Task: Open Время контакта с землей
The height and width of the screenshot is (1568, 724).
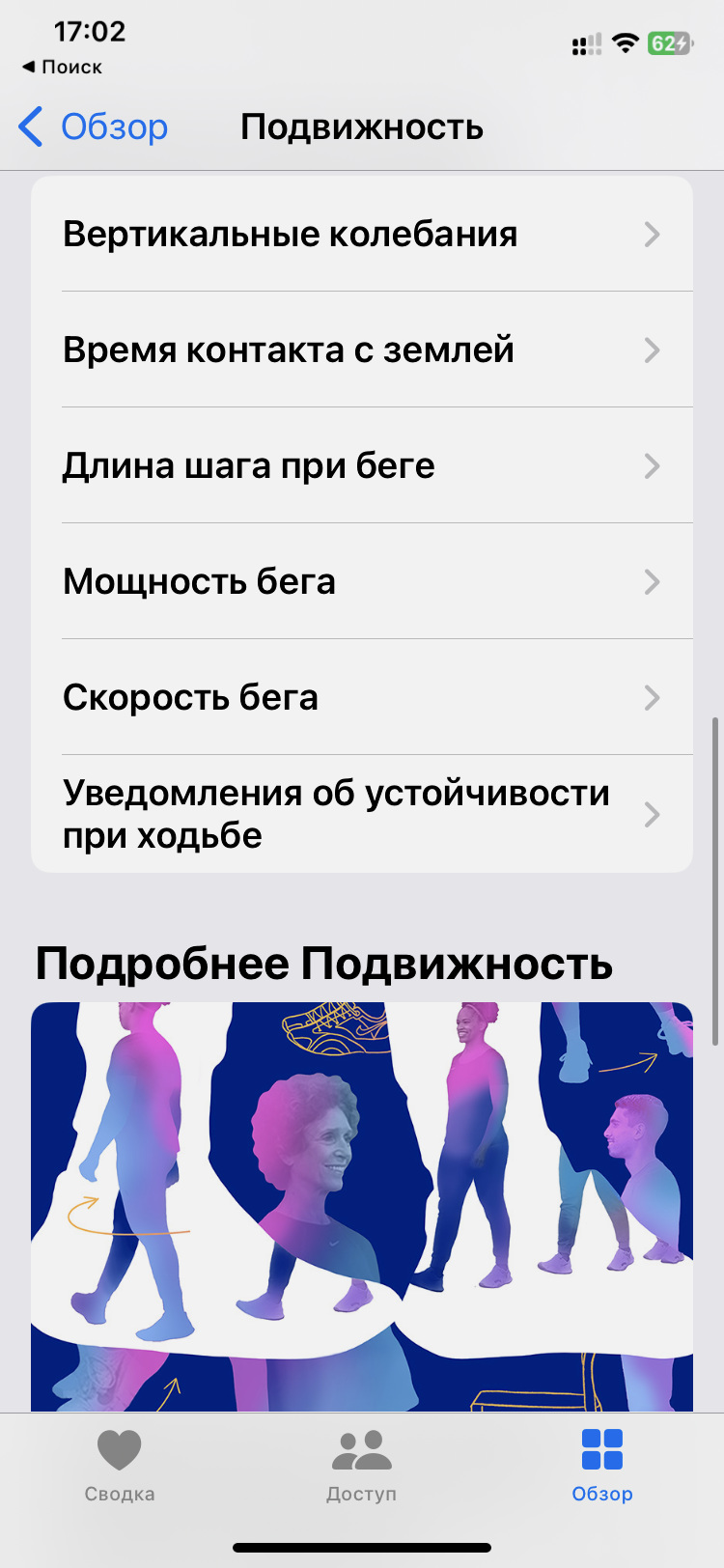Action: [362, 350]
